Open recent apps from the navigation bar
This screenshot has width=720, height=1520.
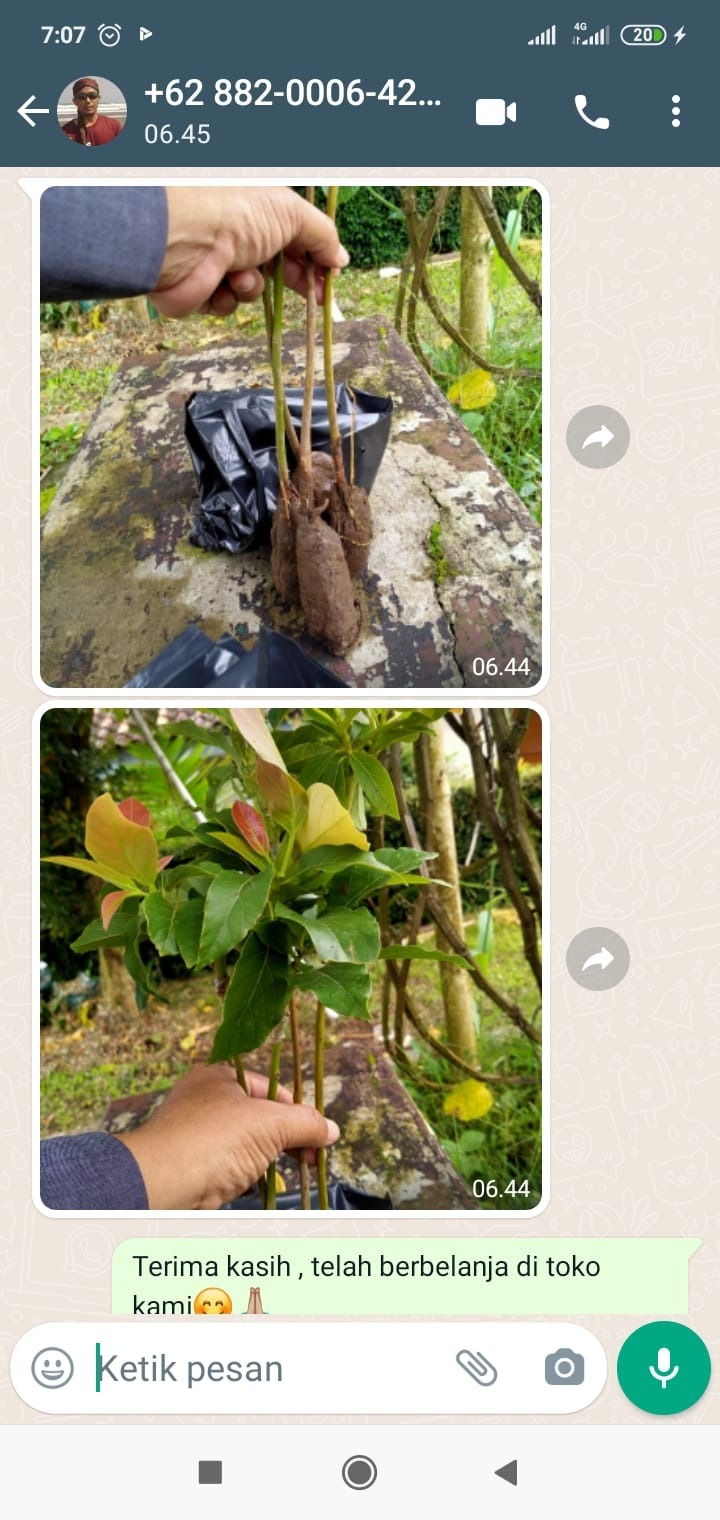pos(210,1472)
